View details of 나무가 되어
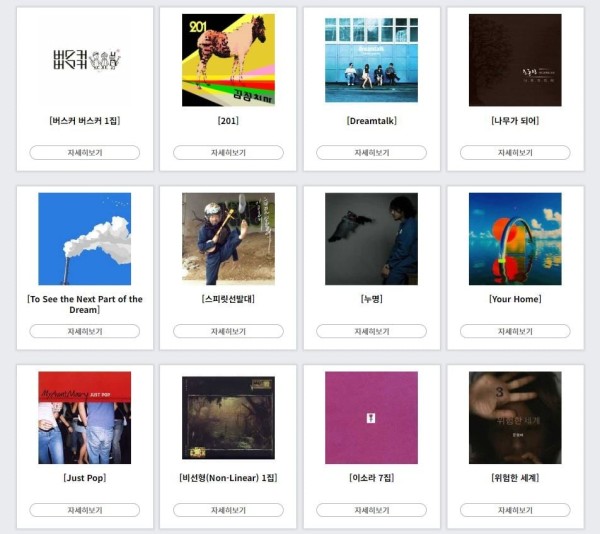600x534 pixels. 515,153
